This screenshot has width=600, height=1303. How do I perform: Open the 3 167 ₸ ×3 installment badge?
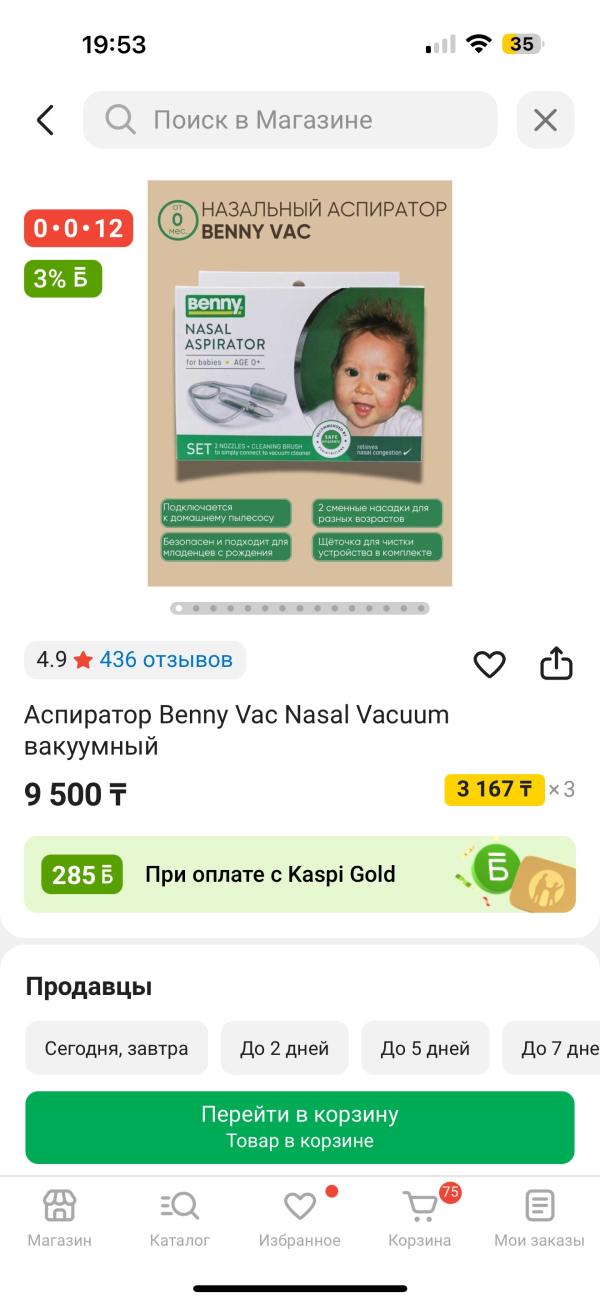[x=510, y=789]
